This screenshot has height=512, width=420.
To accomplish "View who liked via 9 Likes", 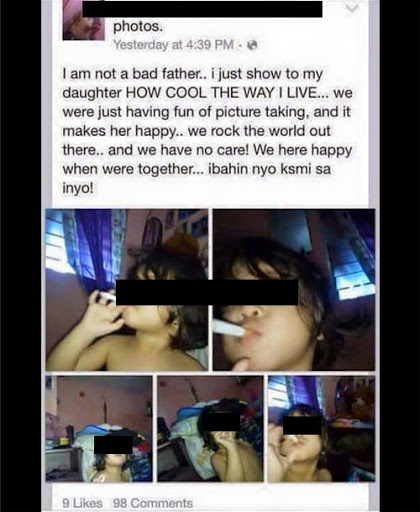I will tap(82, 503).
